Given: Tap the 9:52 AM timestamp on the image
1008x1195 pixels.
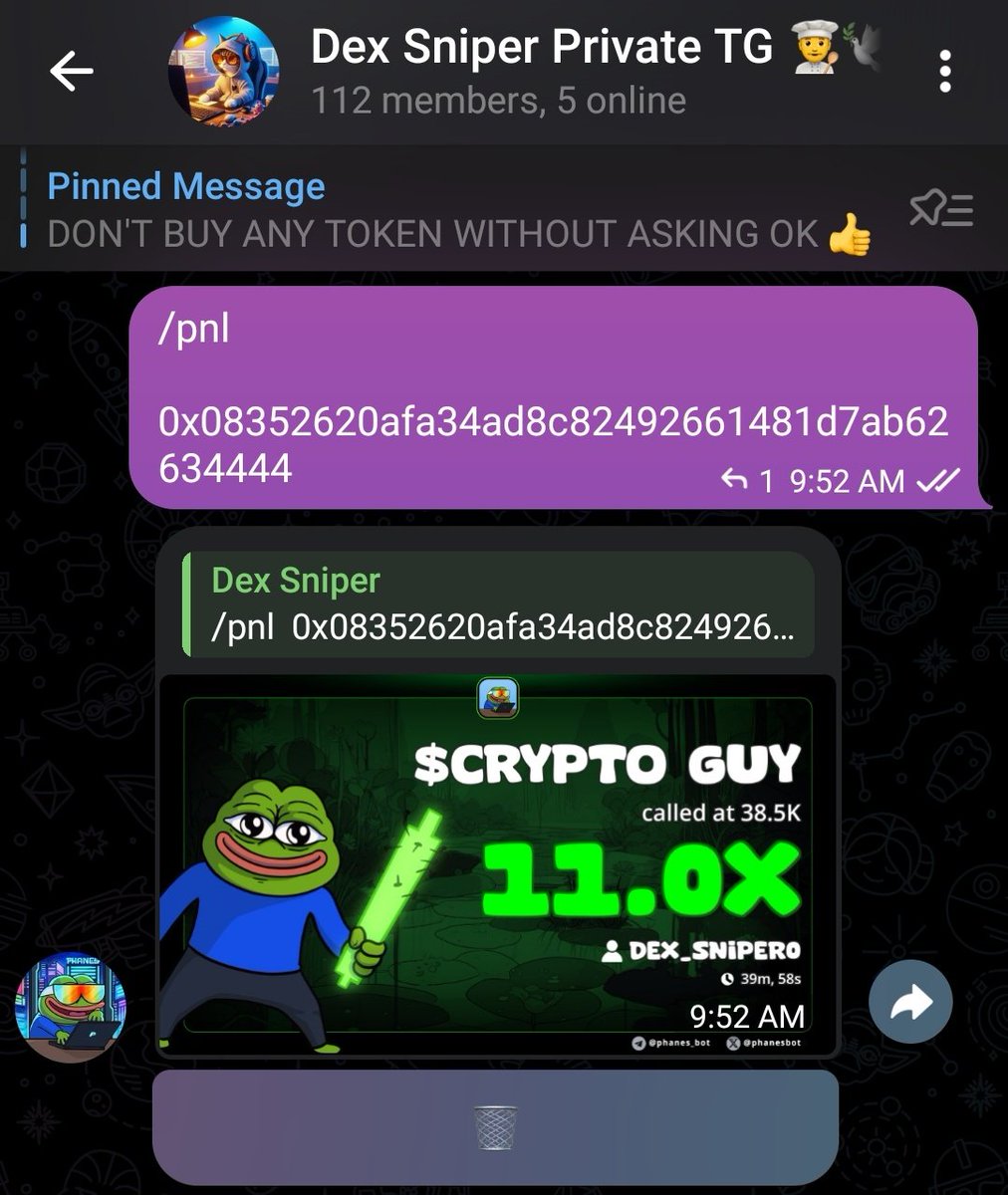Looking at the screenshot, I should (746, 1017).
